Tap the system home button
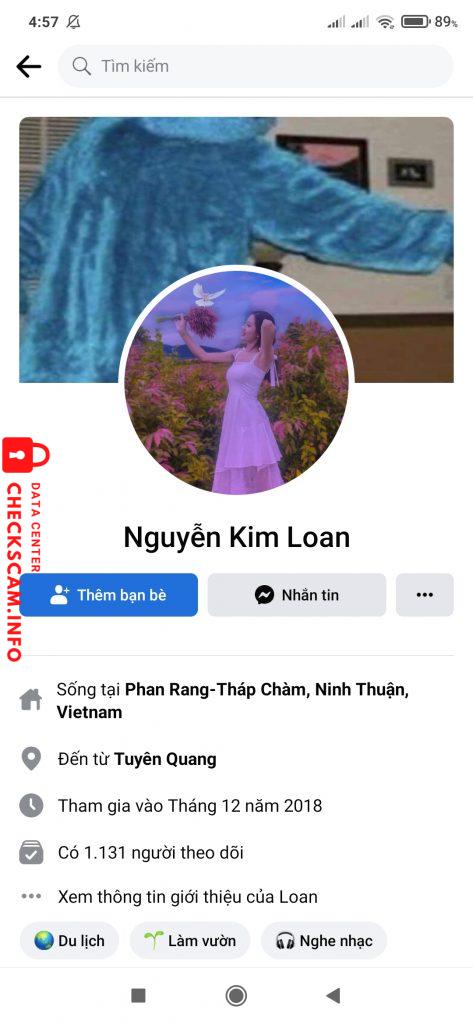 click(236, 995)
